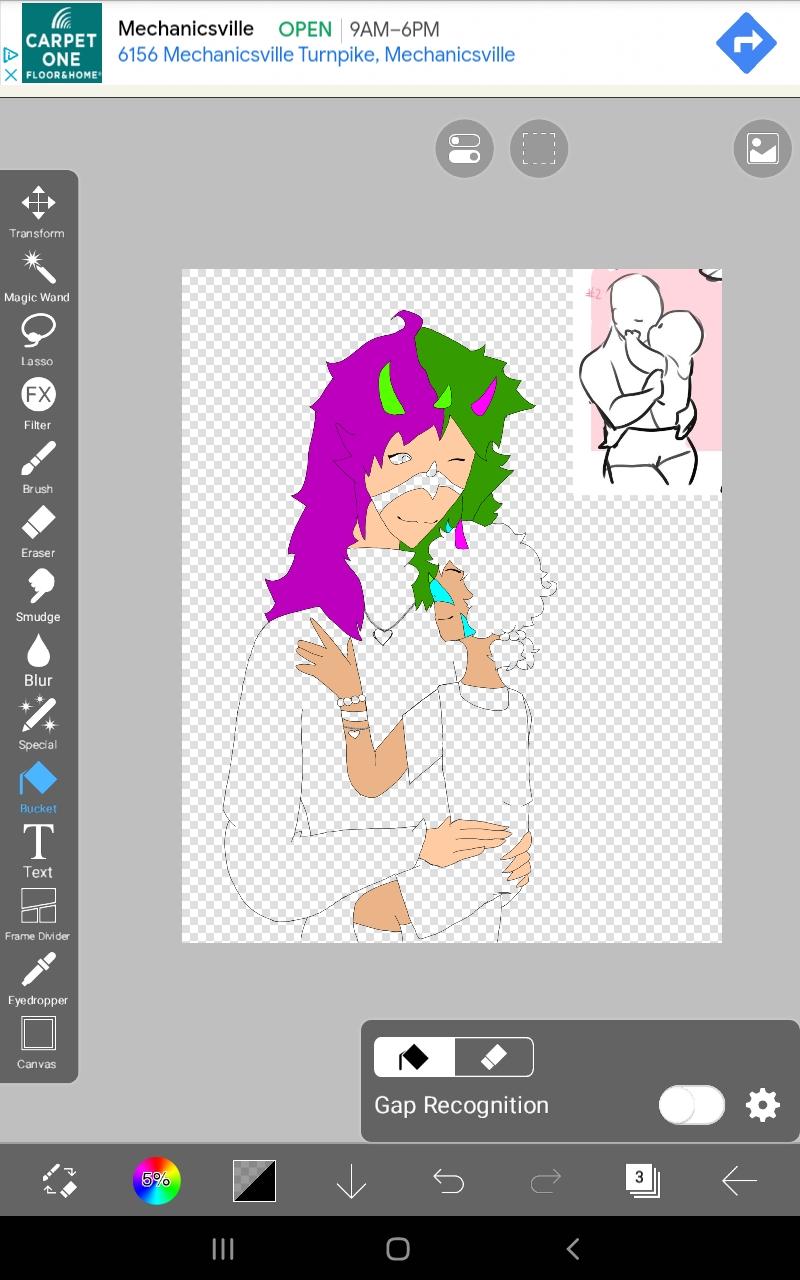Select the Blur tool

point(38,656)
